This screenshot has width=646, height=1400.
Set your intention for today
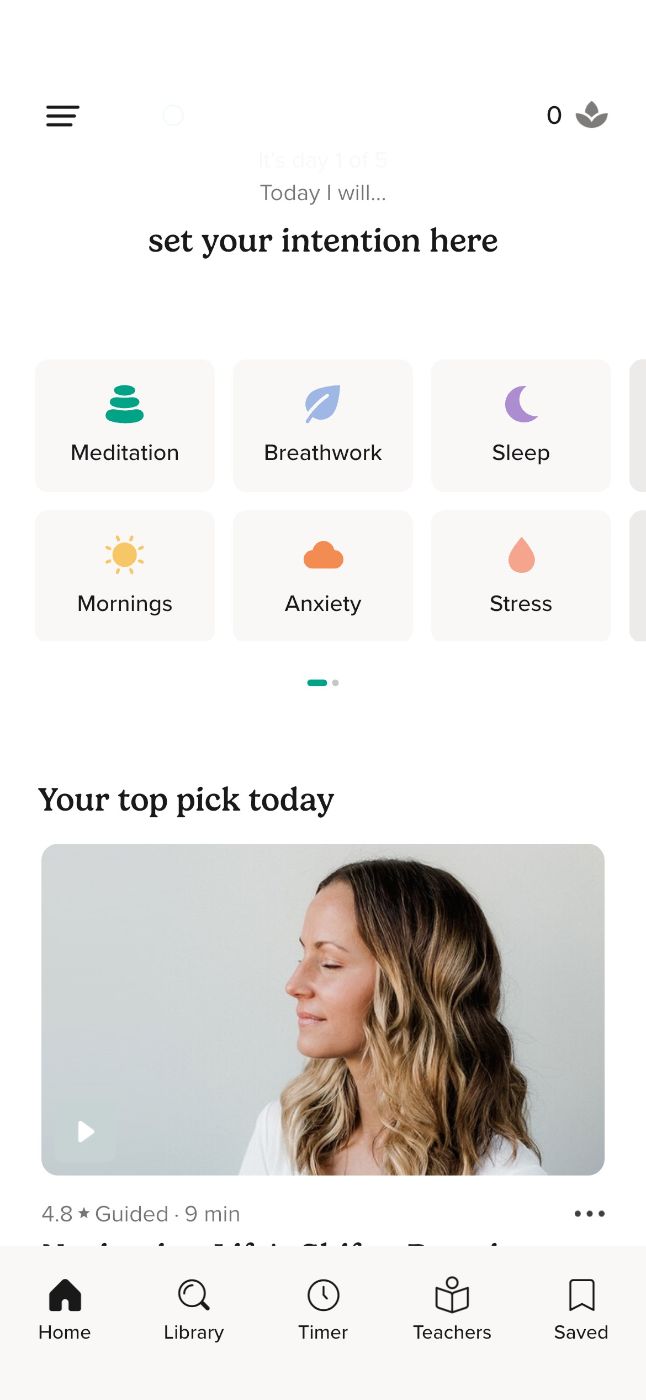click(x=322, y=241)
